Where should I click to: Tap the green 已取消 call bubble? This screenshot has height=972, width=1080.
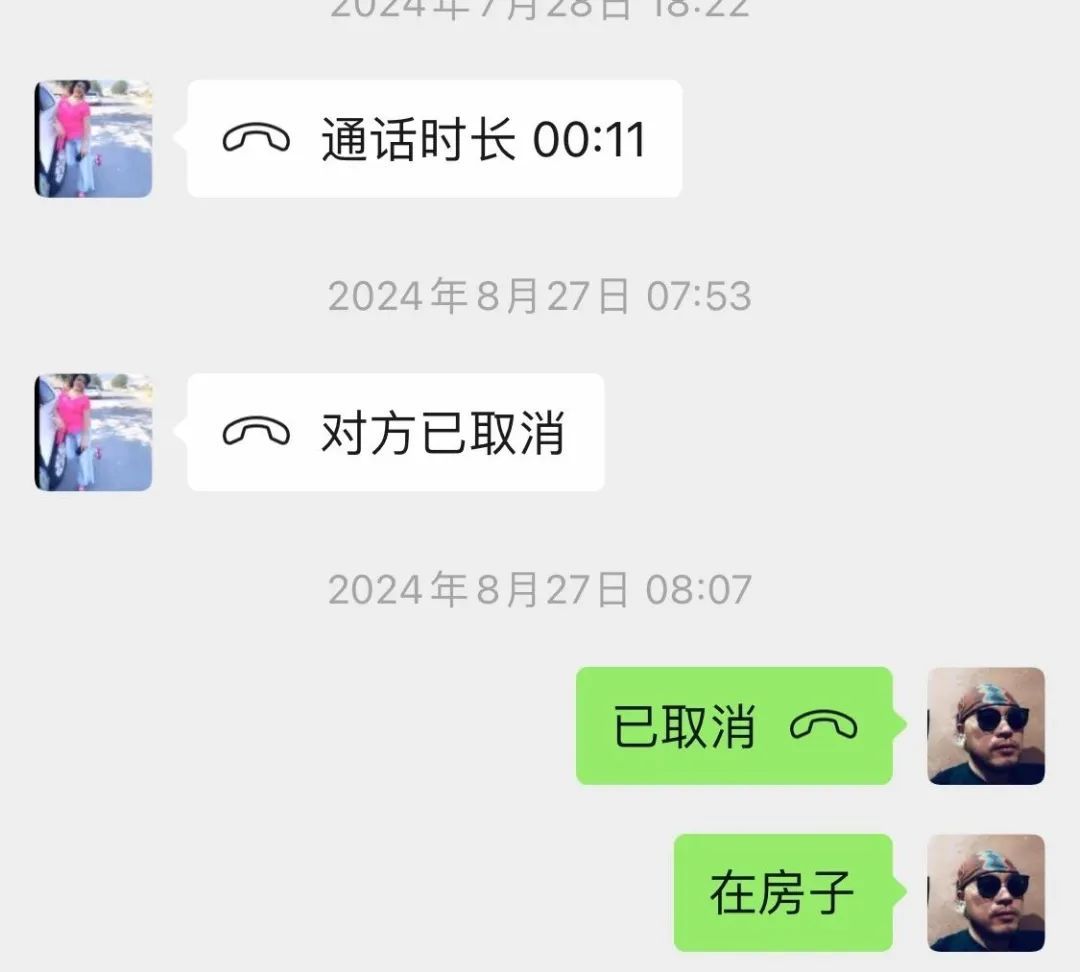[734, 725]
